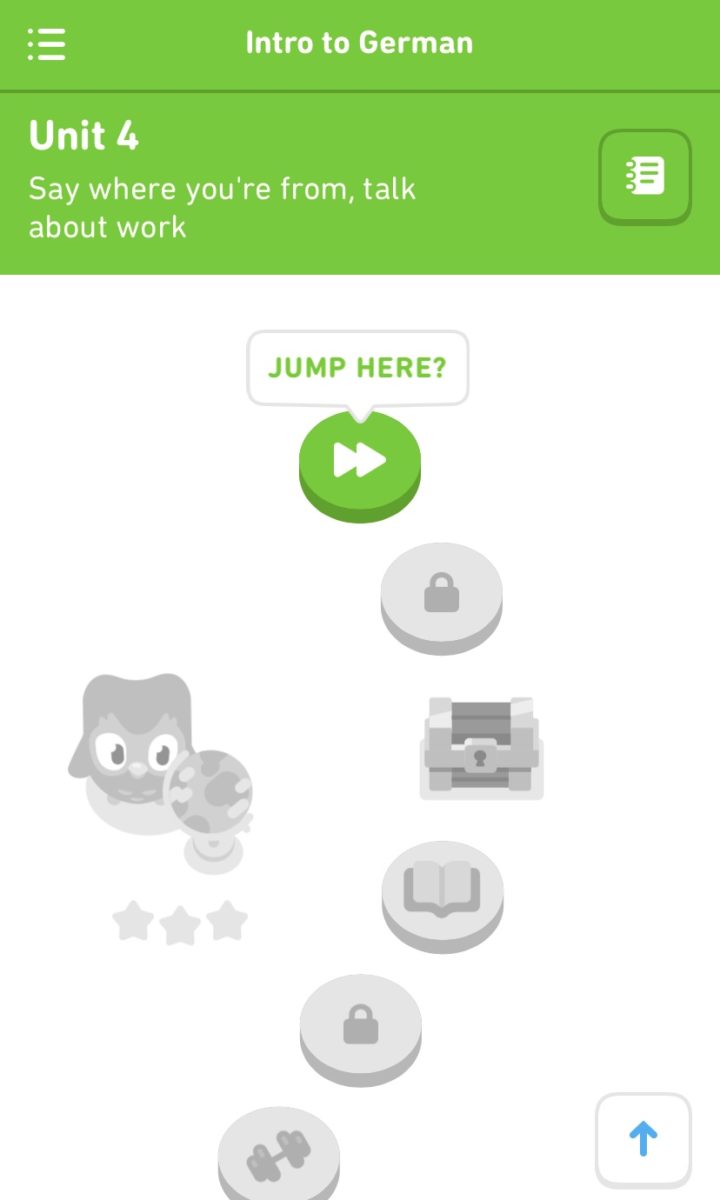Image resolution: width=720 pixels, height=1200 pixels.
Task: Open the Unit 4 guidebook
Action: point(644,176)
